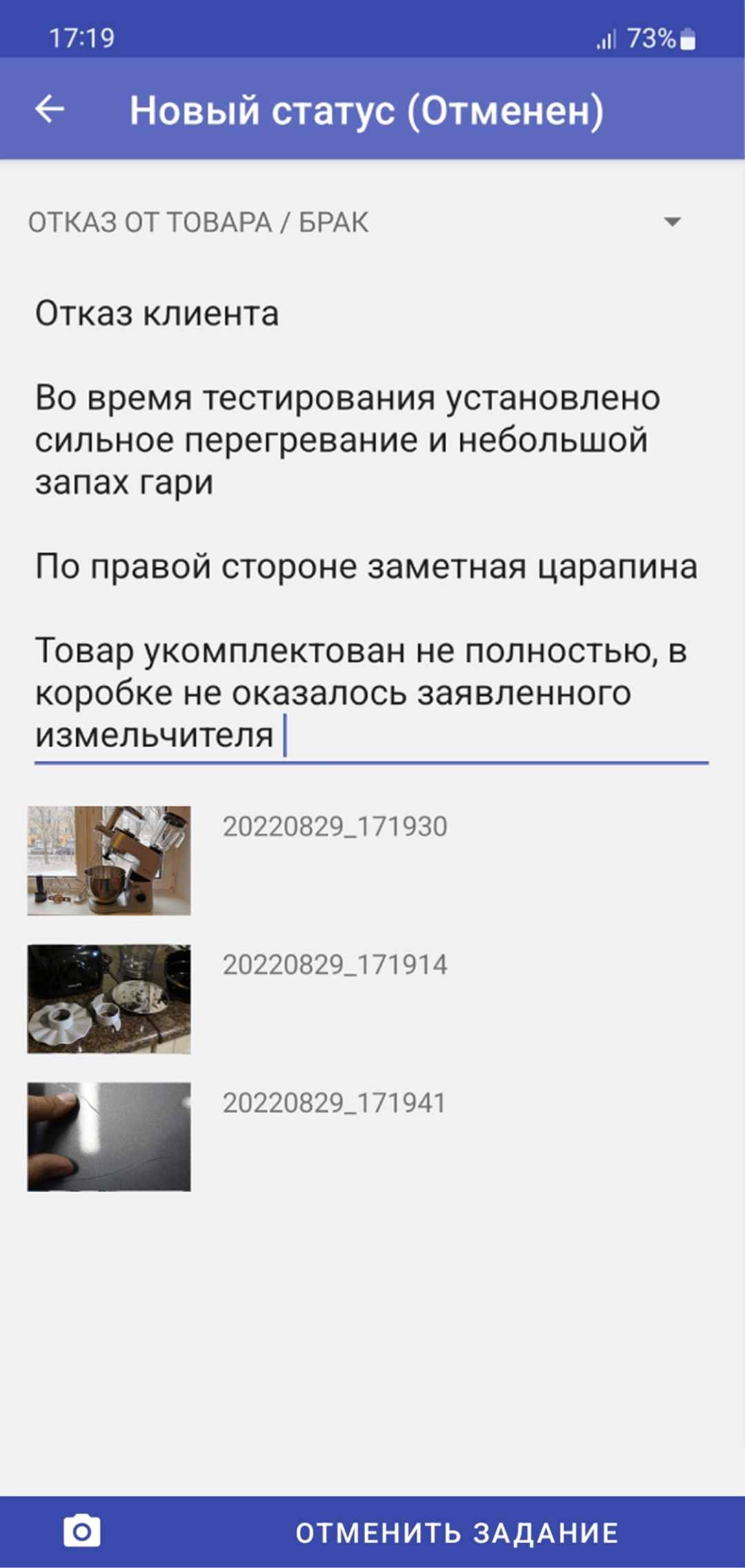Open photo 20220829_171941
The height and width of the screenshot is (1568, 745).
[x=109, y=1136]
